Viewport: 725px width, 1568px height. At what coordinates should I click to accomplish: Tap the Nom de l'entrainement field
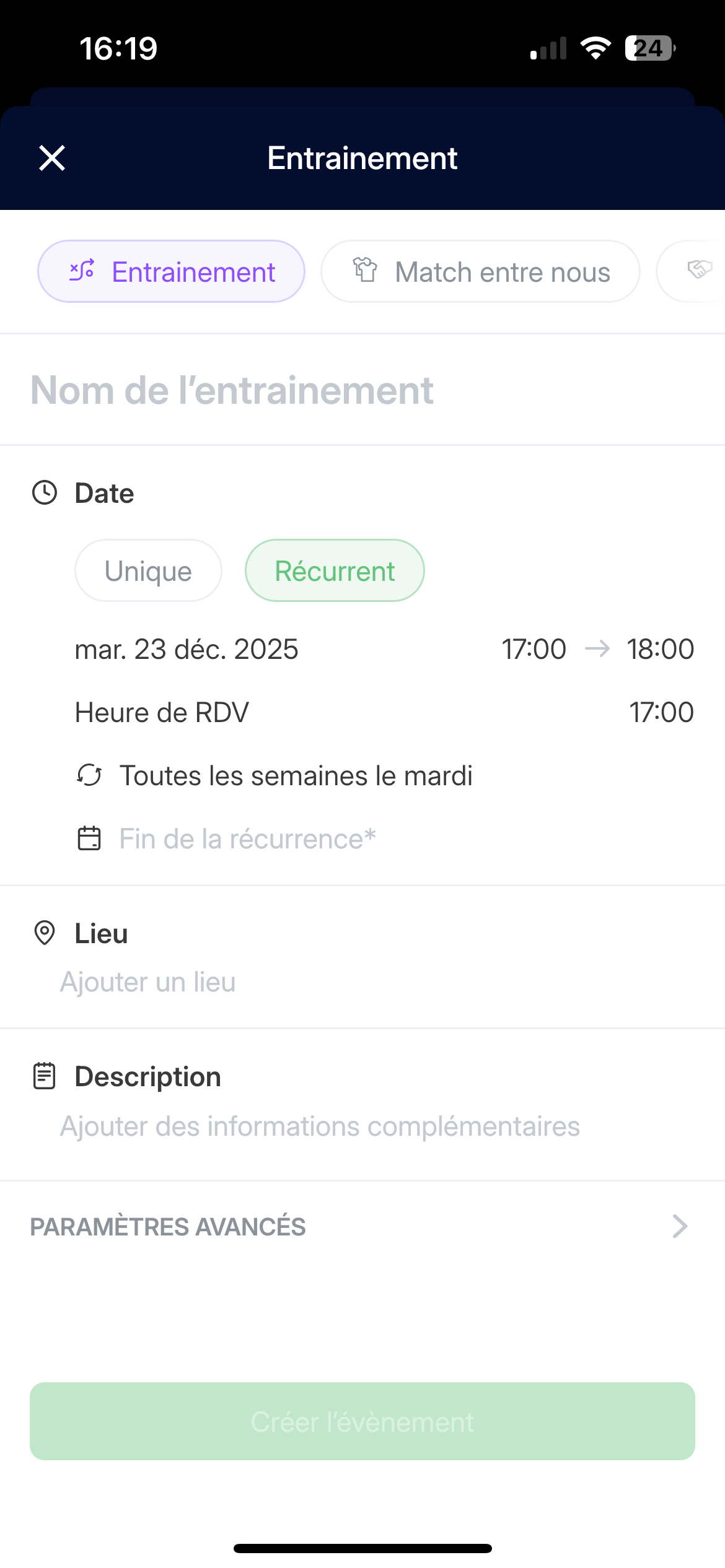(231, 389)
